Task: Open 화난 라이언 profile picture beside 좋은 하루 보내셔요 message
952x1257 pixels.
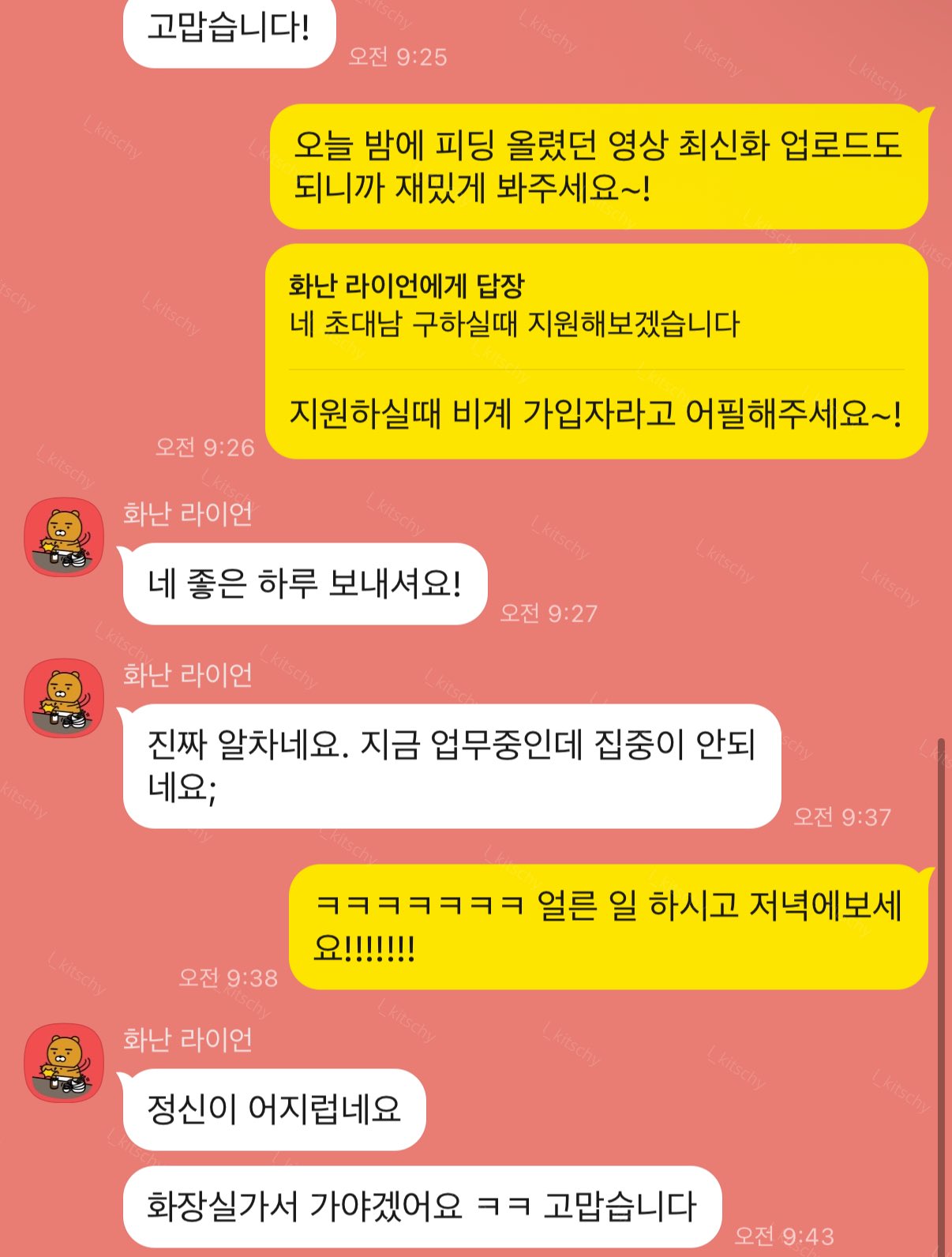Action: point(64,537)
